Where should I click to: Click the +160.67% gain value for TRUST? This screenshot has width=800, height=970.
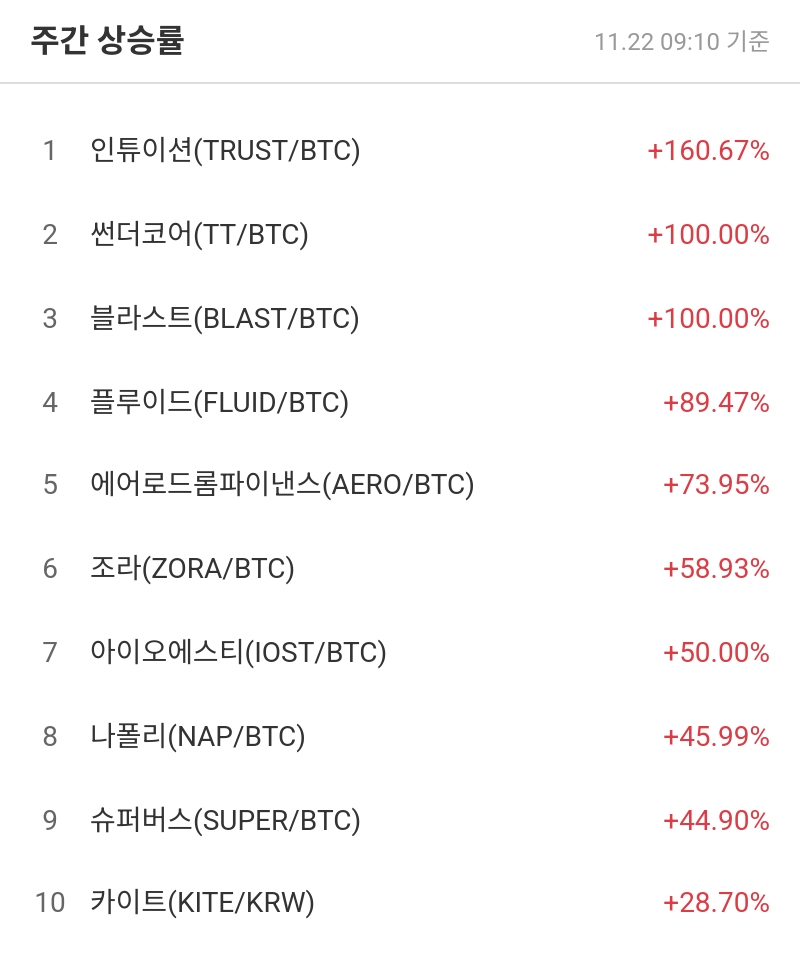click(x=707, y=151)
